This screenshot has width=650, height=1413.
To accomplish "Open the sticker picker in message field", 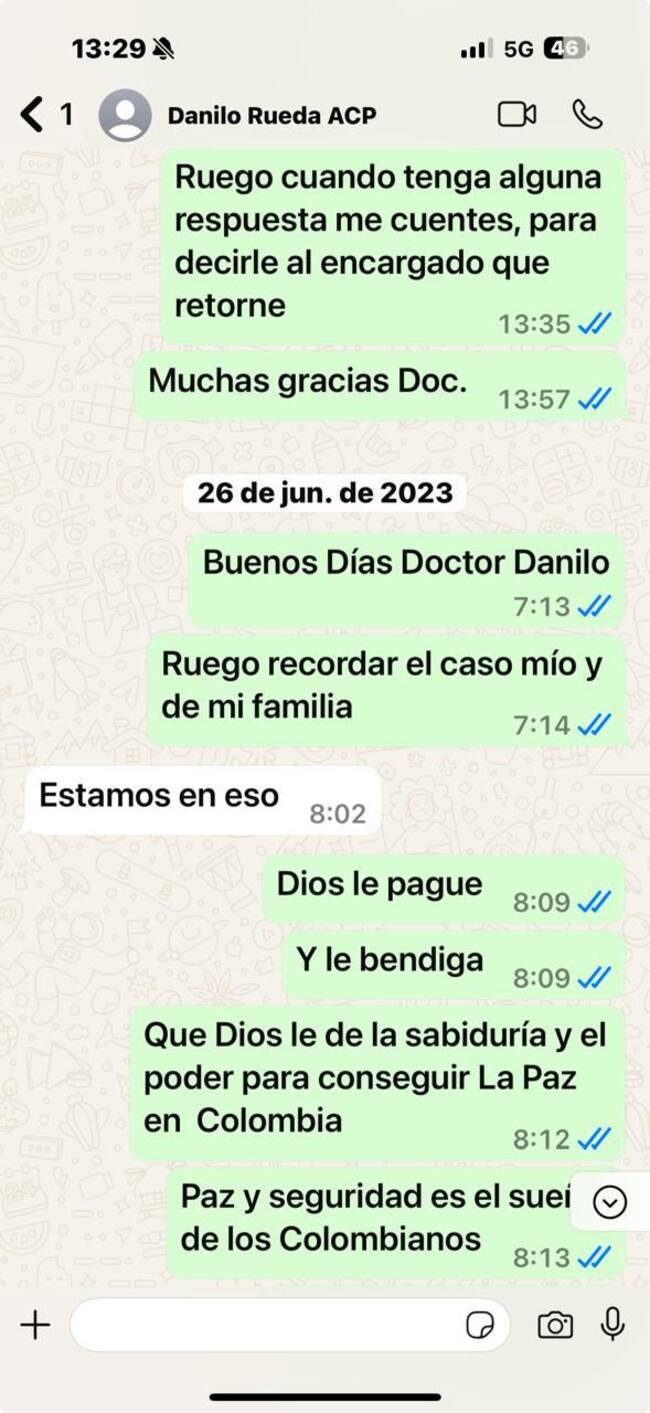I will tap(480, 1325).
